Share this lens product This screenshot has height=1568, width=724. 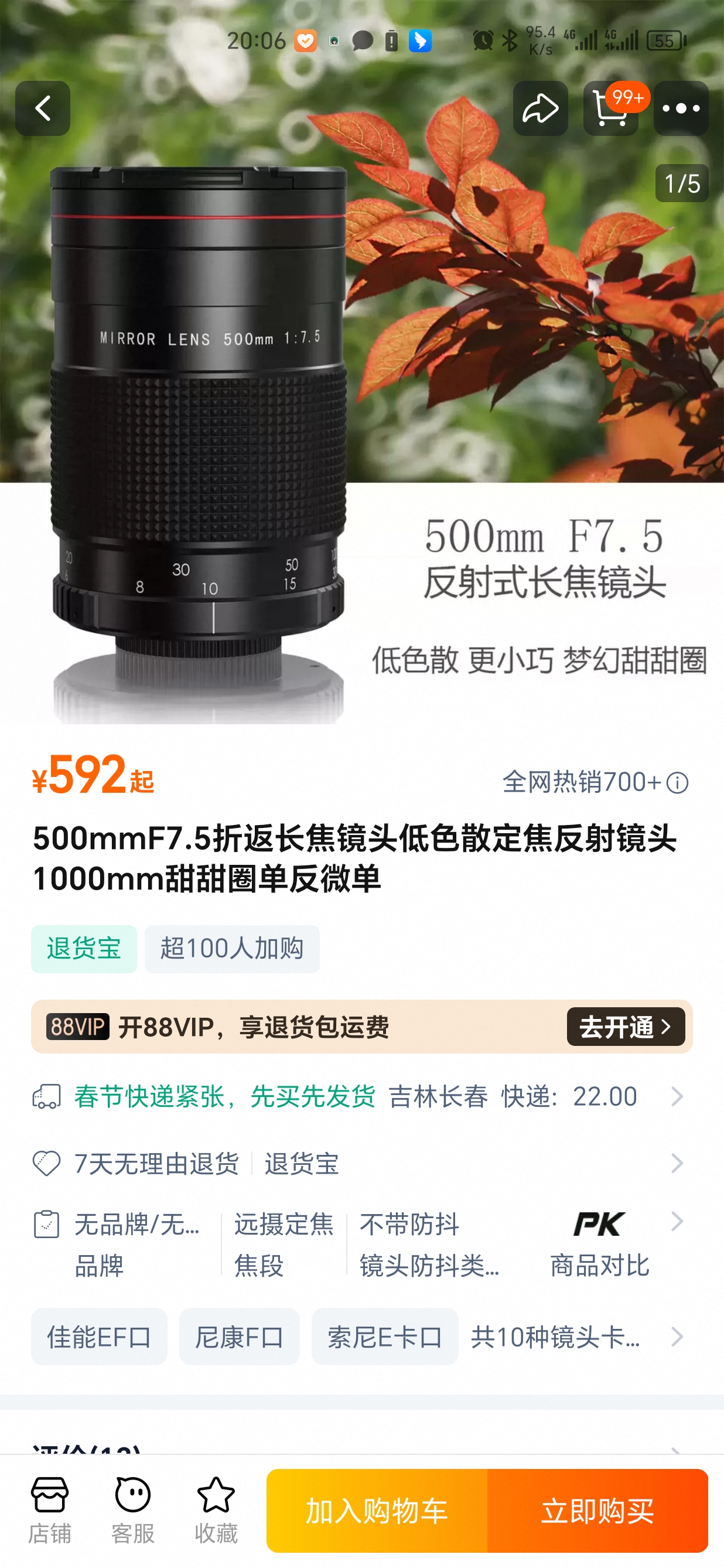(x=539, y=109)
